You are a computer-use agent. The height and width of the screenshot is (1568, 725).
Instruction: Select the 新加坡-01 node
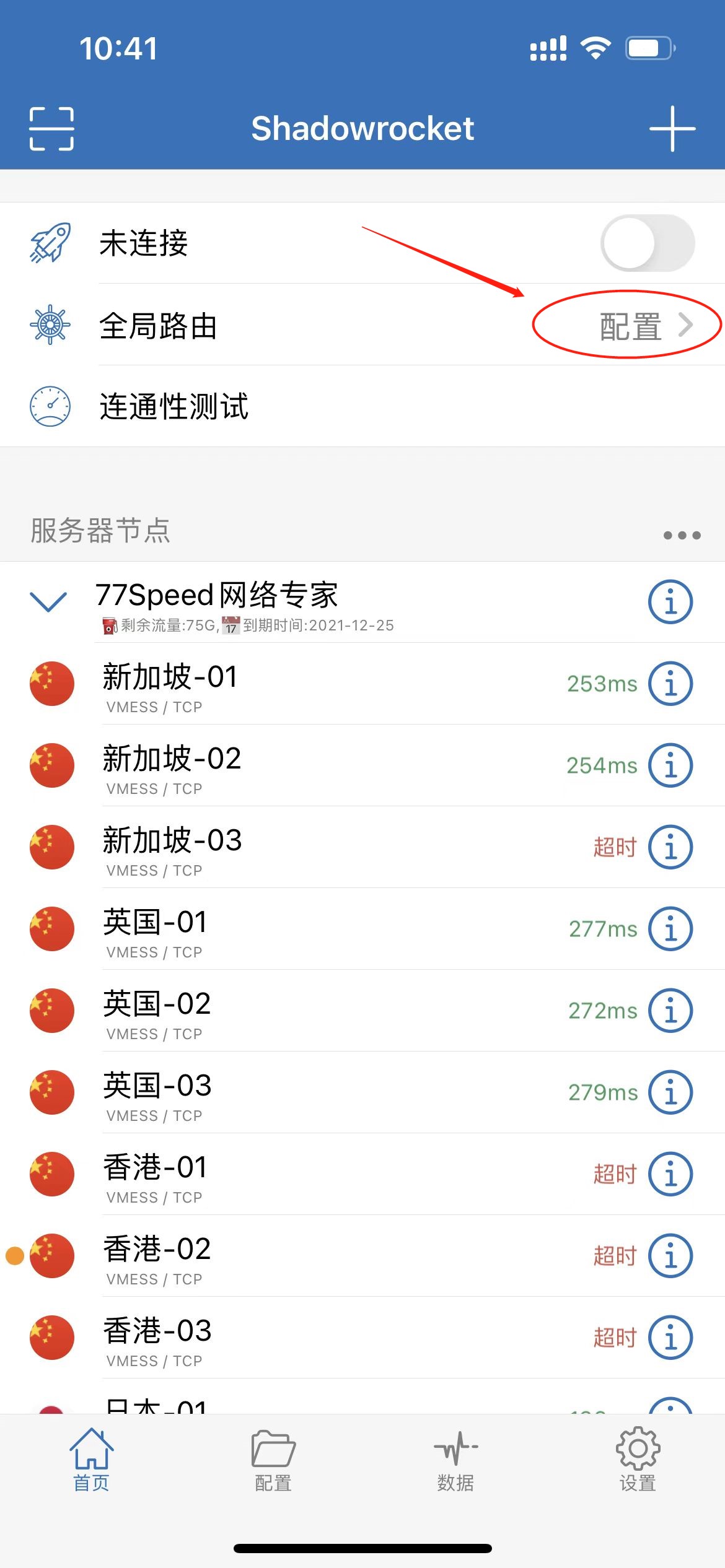[x=362, y=684]
